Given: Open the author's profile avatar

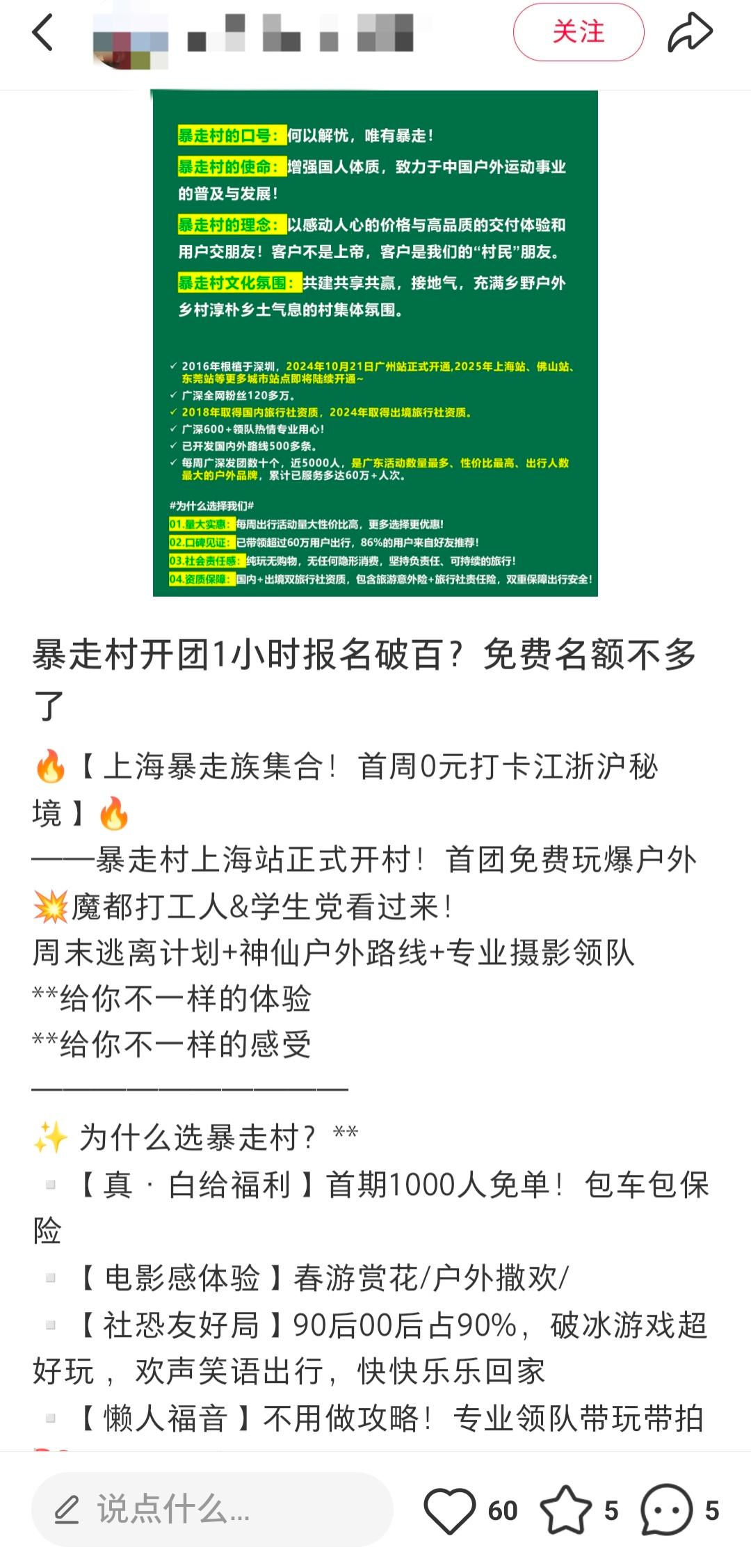Looking at the screenshot, I should (130, 33).
